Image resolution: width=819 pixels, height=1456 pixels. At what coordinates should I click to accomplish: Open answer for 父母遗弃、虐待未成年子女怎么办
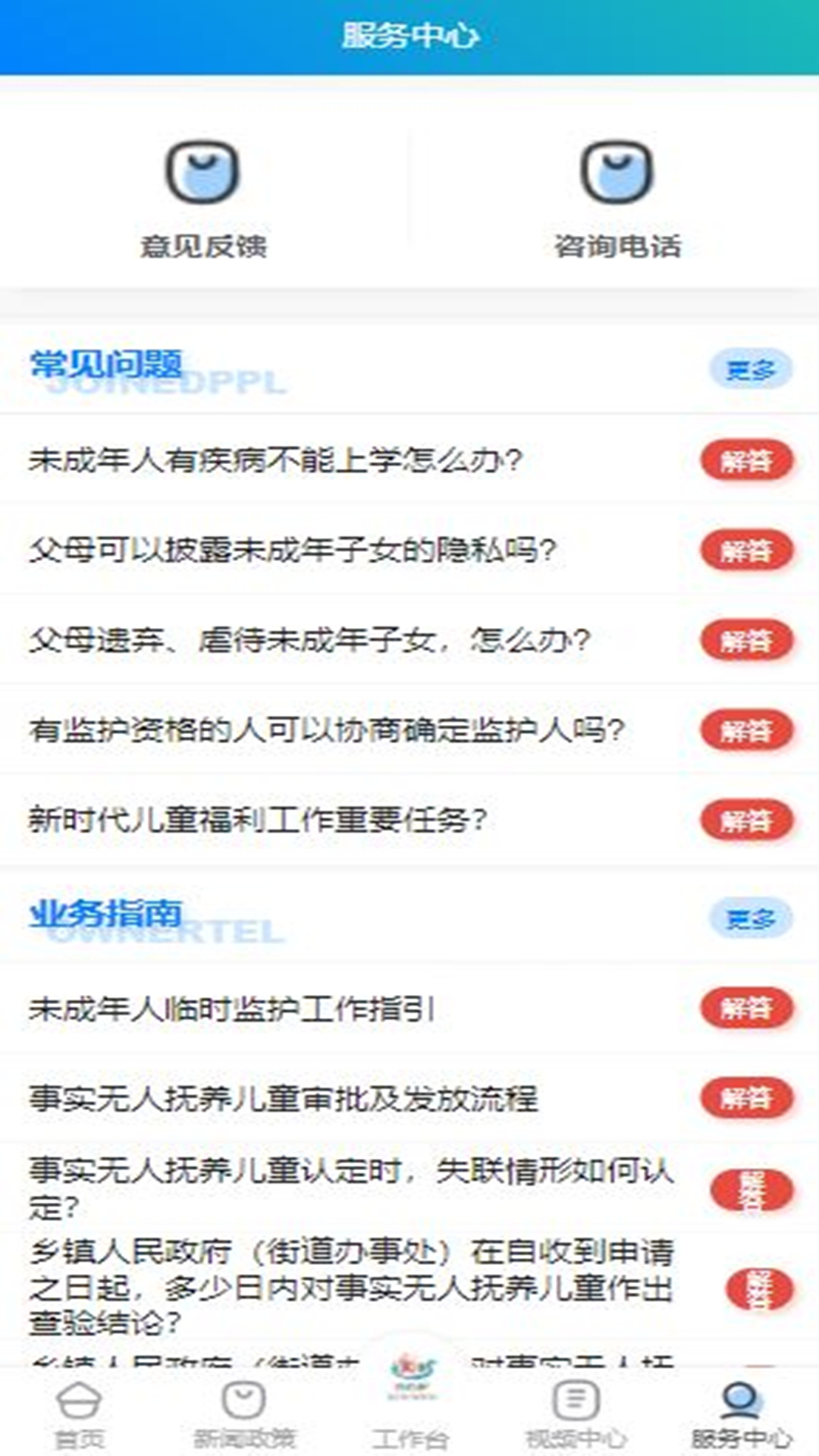747,640
